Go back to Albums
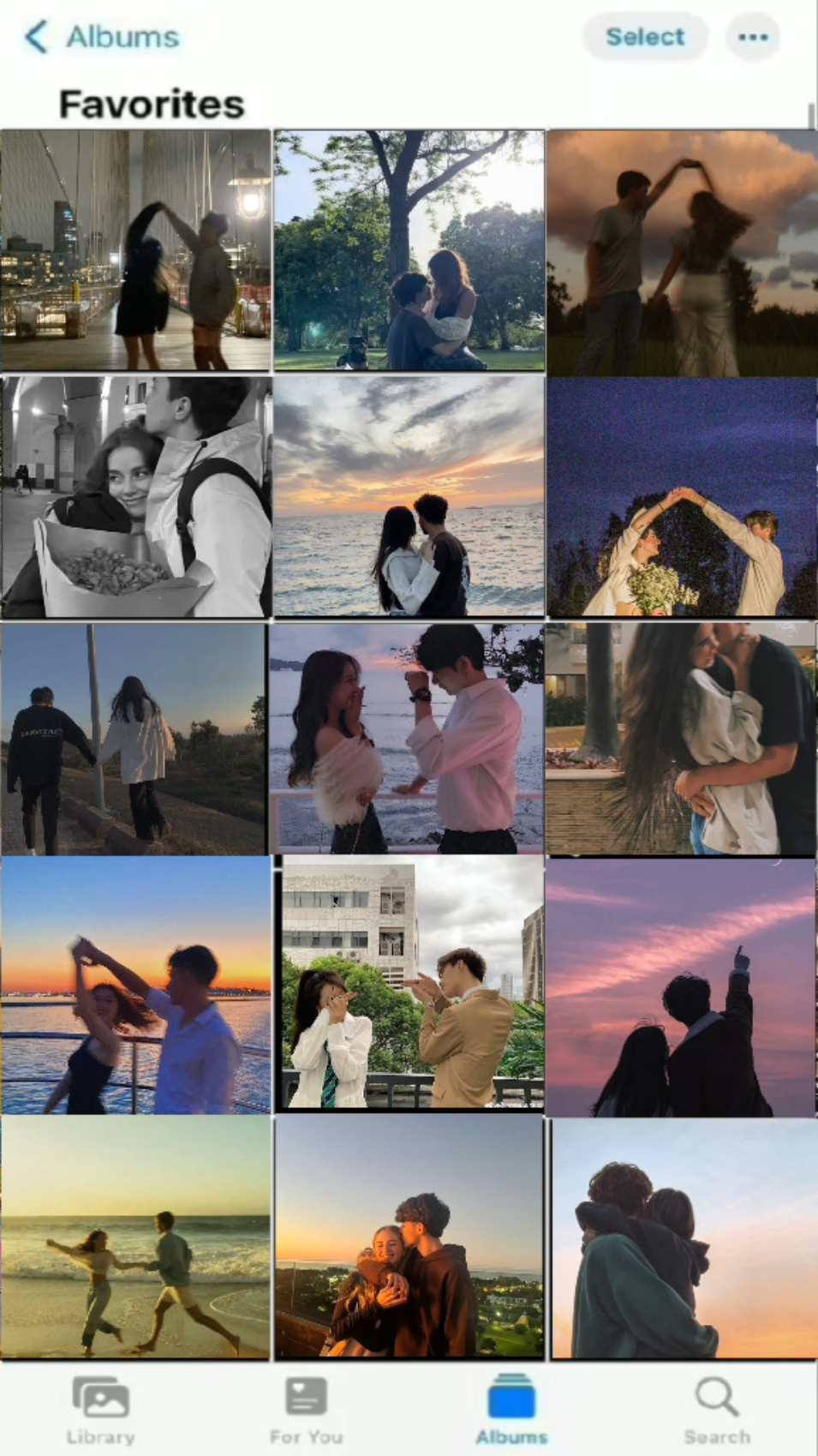The height and width of the screenshot is (1456, 818). [x=101, y=37]
